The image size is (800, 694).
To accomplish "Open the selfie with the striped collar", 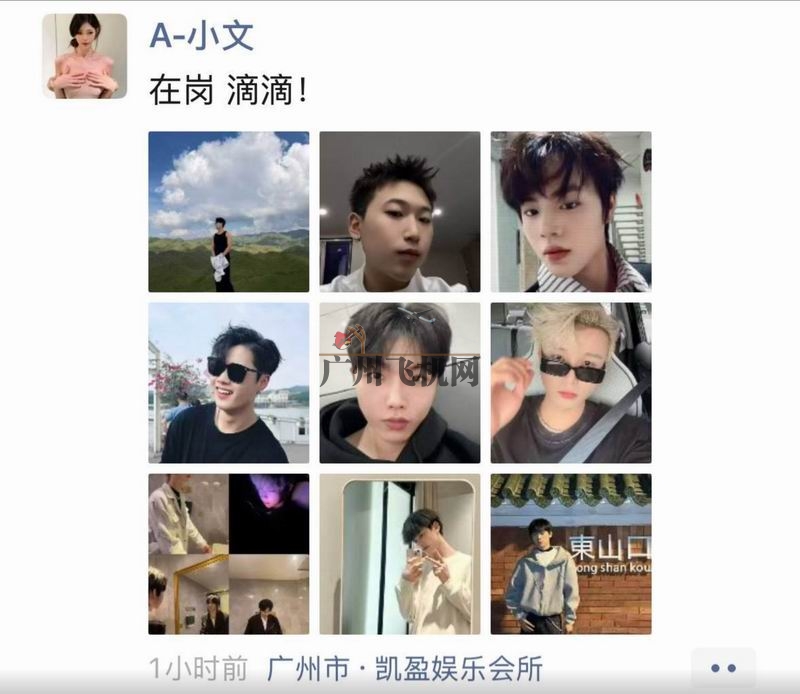I will (x=570, y=212).
